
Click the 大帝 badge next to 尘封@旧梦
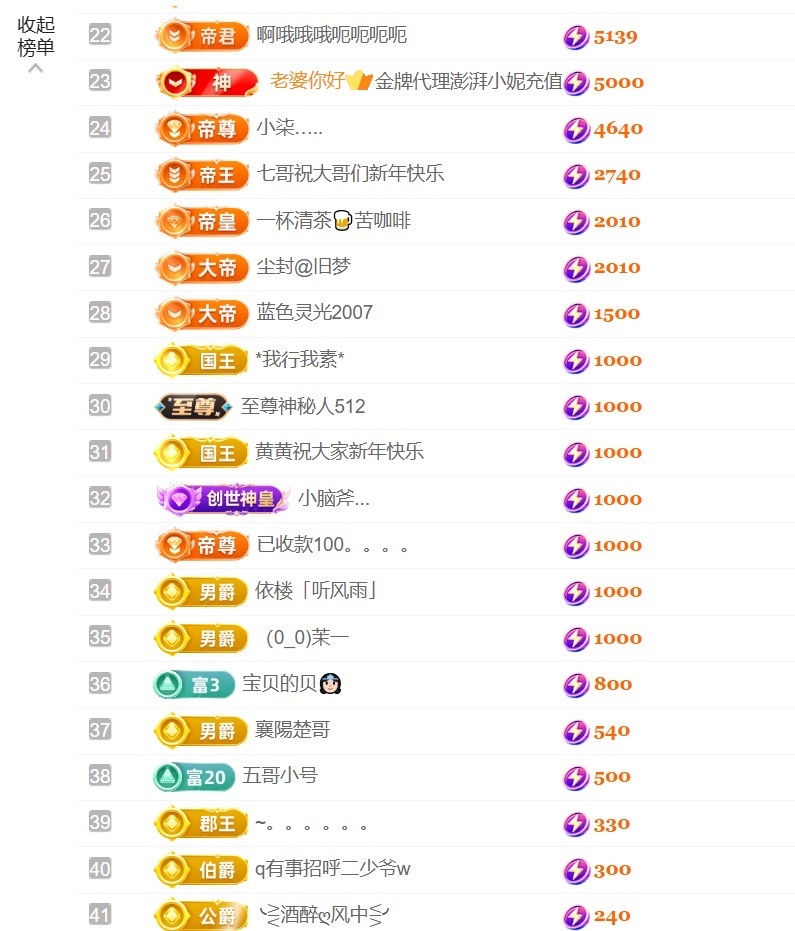[x=201, y=268]
